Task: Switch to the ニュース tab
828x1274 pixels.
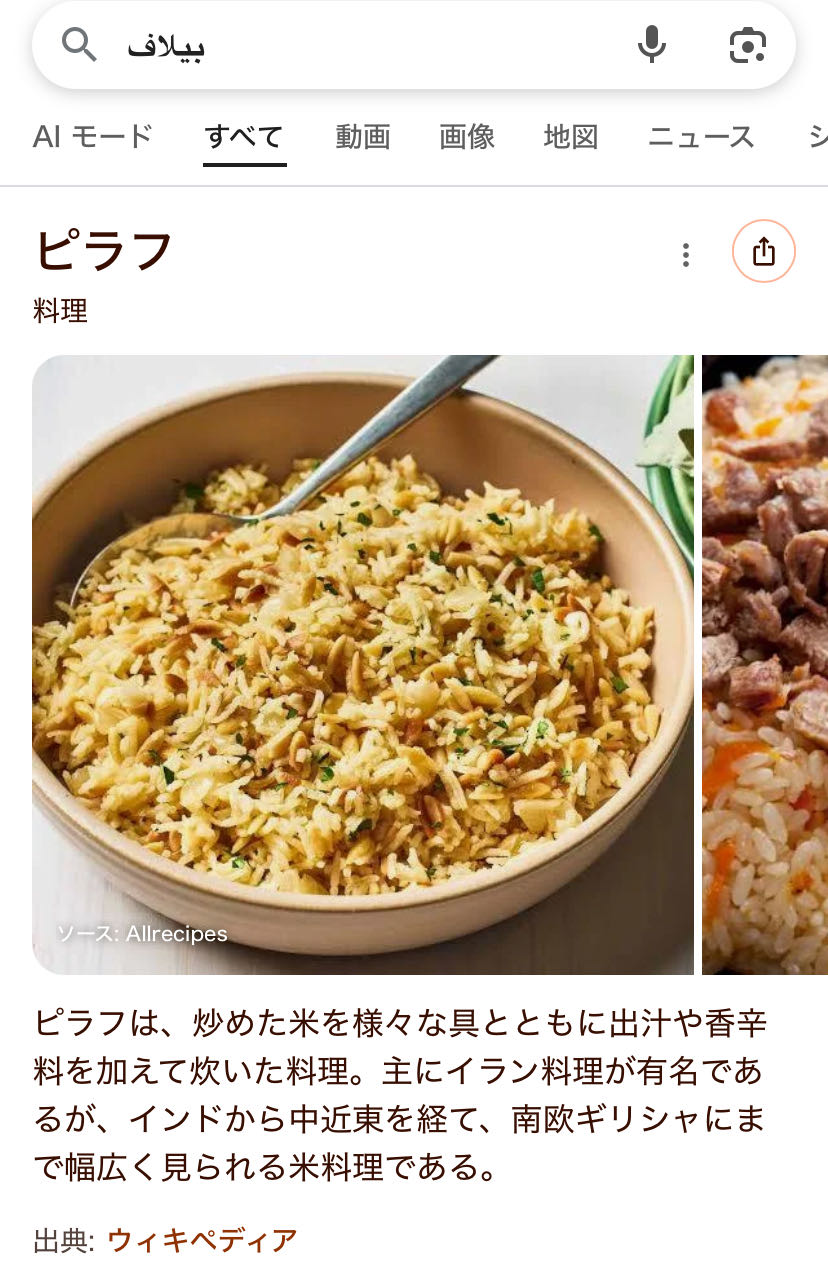Action: click(701, 136)
